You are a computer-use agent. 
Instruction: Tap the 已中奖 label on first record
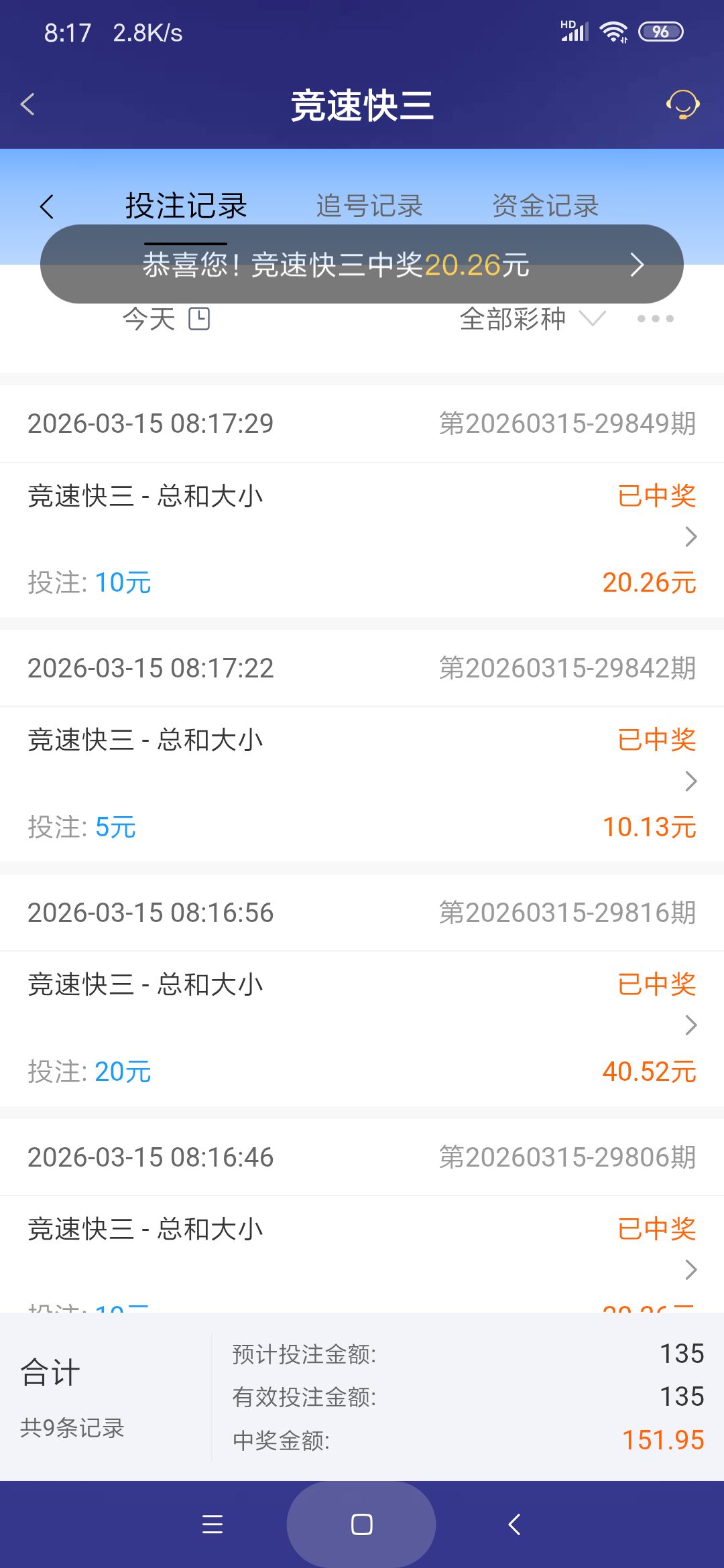[x=656, y=496]
